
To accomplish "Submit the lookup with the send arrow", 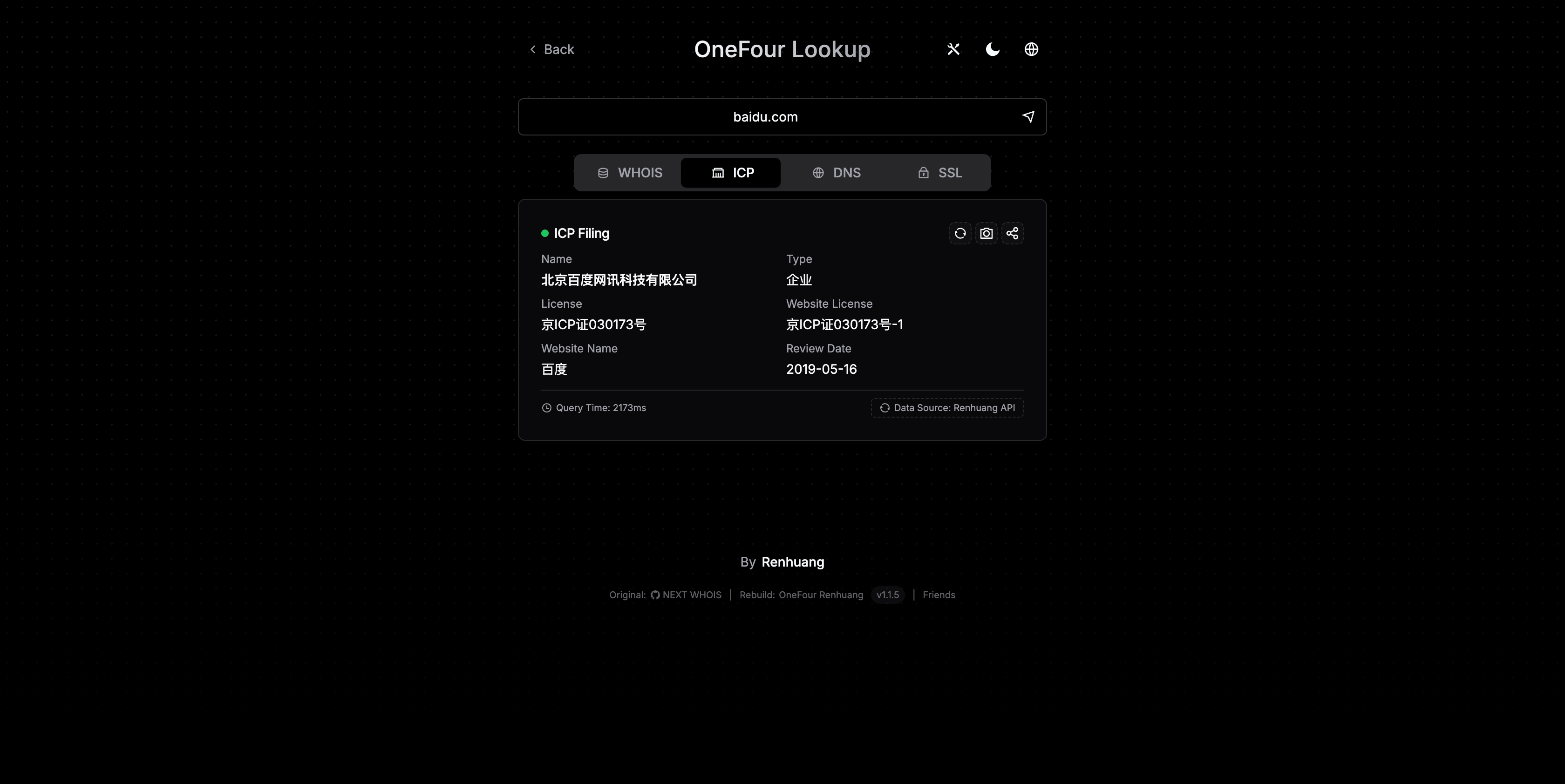I will click(x=1028, y=117).
